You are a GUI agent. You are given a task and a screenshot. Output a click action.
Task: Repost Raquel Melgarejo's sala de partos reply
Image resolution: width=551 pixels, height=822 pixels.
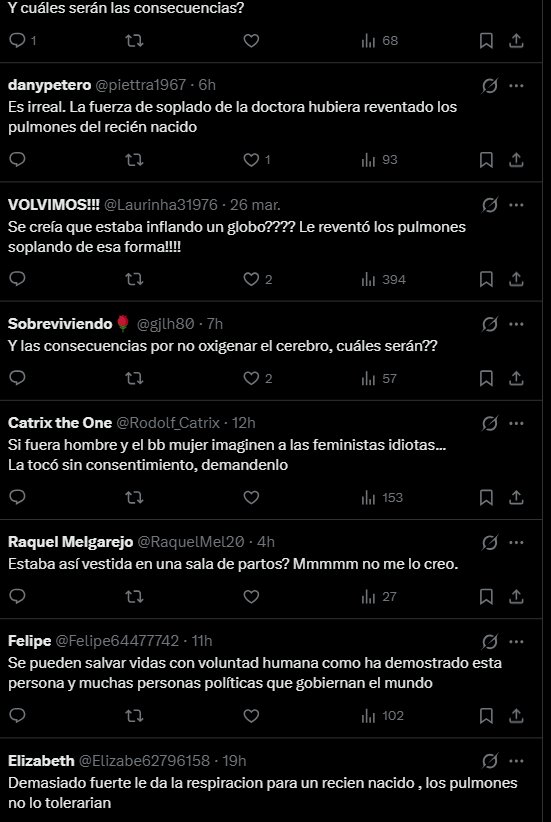(x=135, y=597)
